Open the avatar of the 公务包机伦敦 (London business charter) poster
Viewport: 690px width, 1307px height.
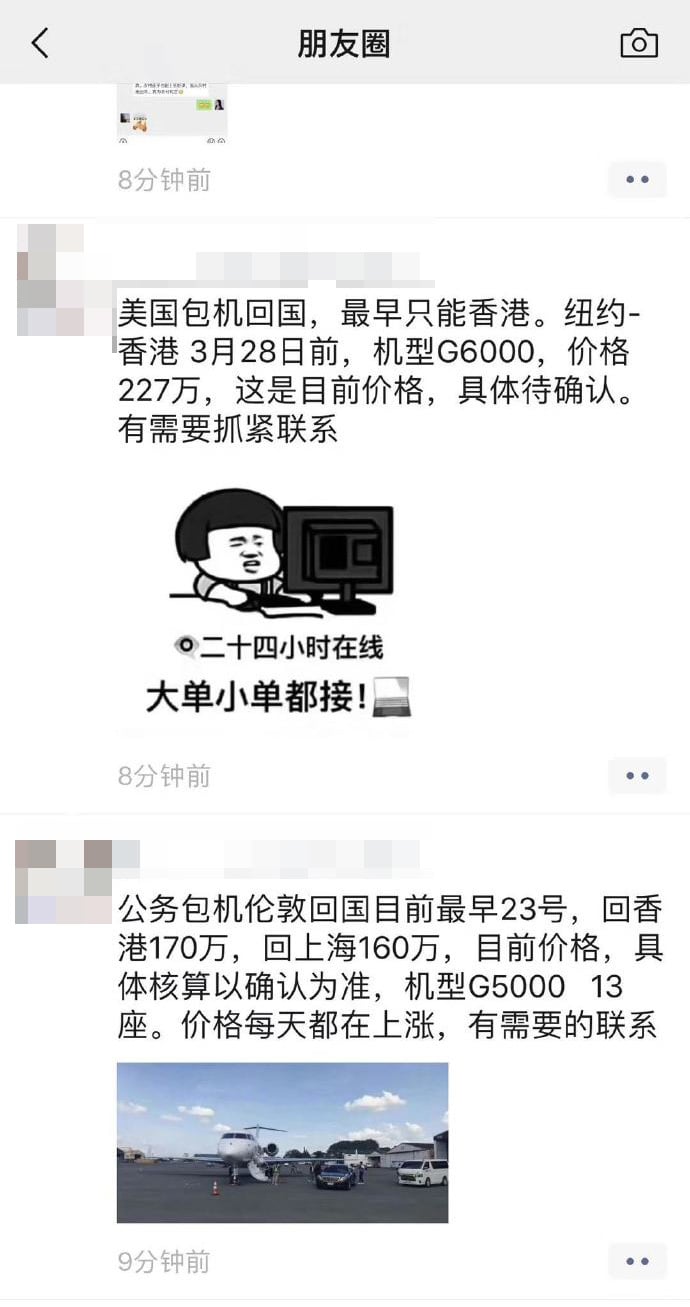coord(51,881)
